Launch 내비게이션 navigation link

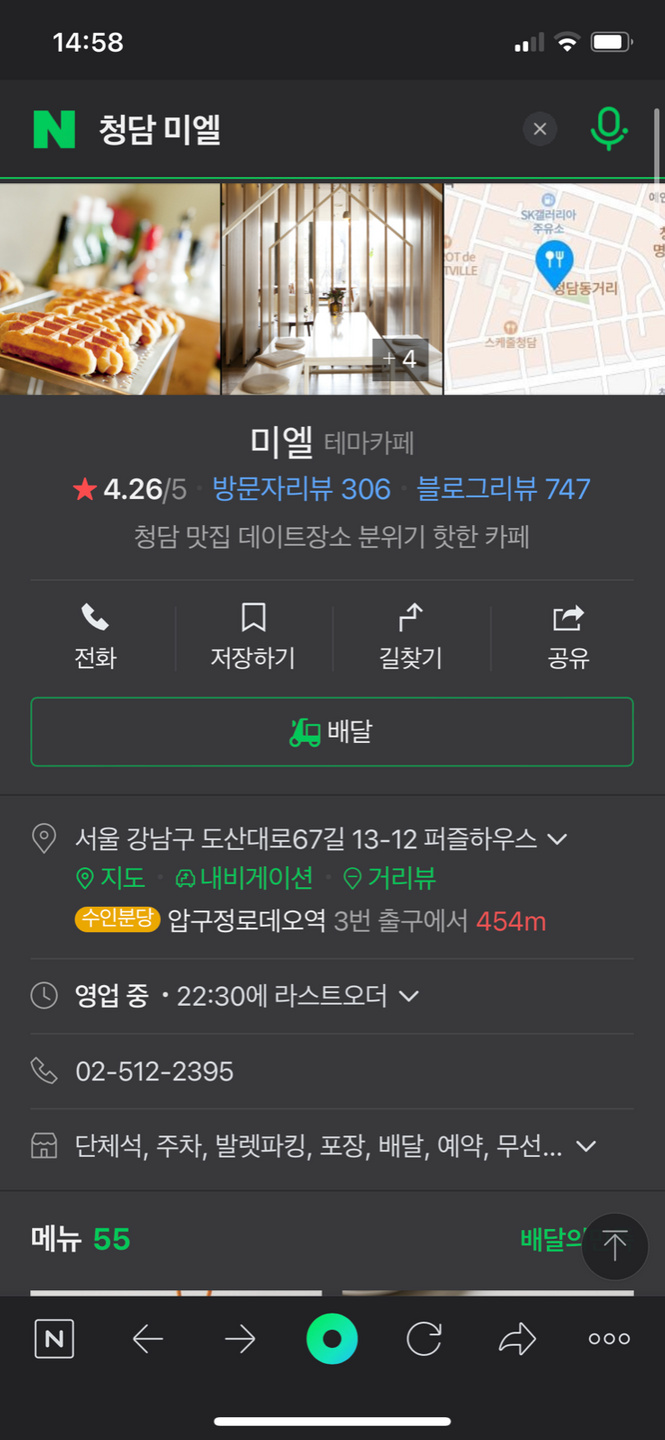[244, 879]
